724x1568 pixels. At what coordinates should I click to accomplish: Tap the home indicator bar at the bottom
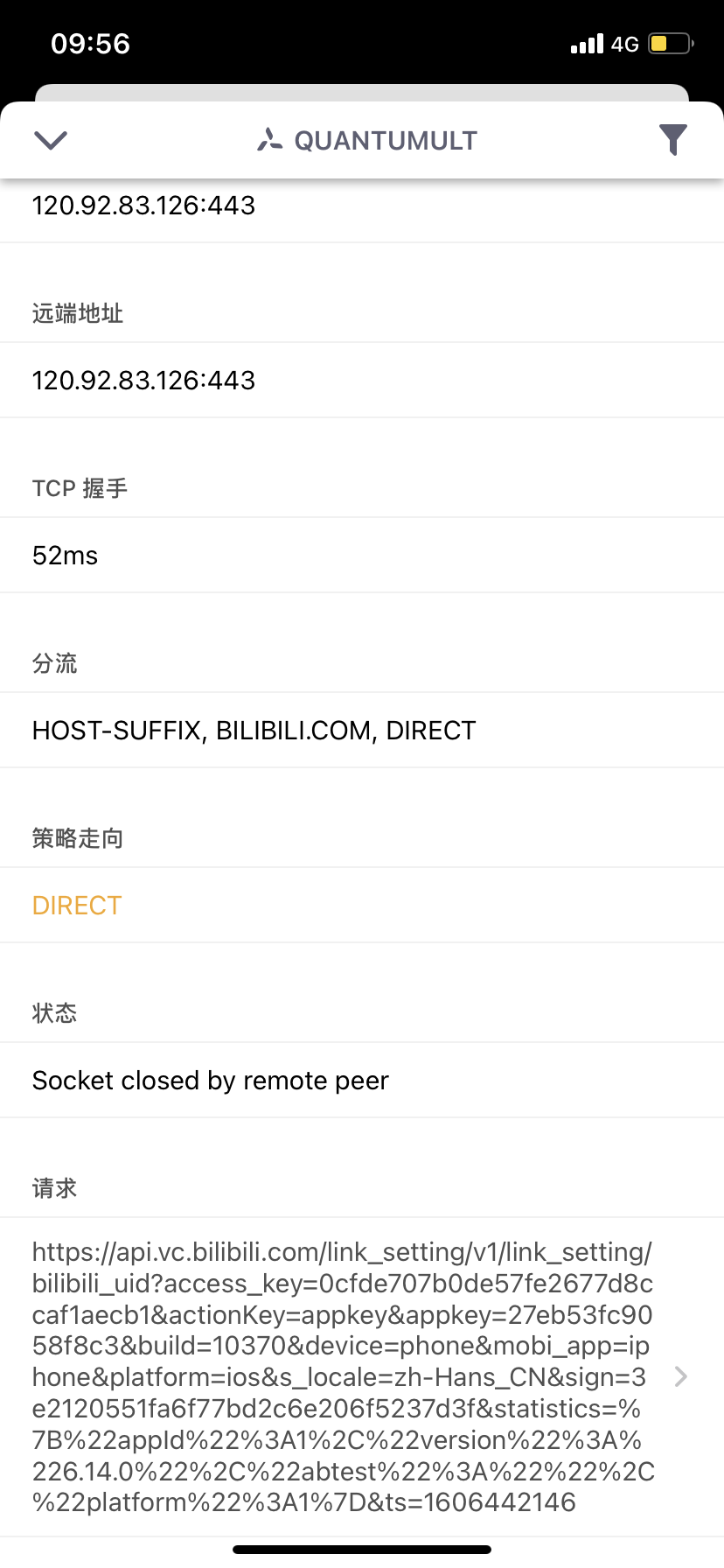[362, 1547]
